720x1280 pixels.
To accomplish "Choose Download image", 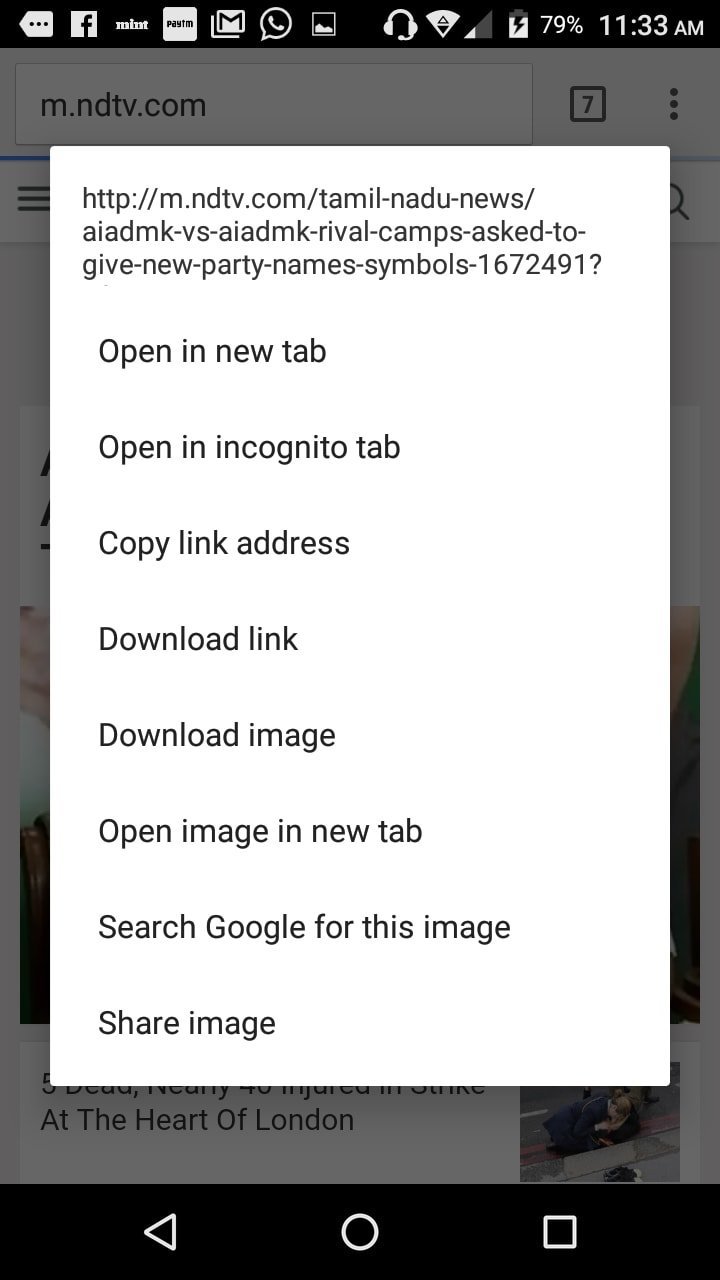I will (x=217, y=735).
